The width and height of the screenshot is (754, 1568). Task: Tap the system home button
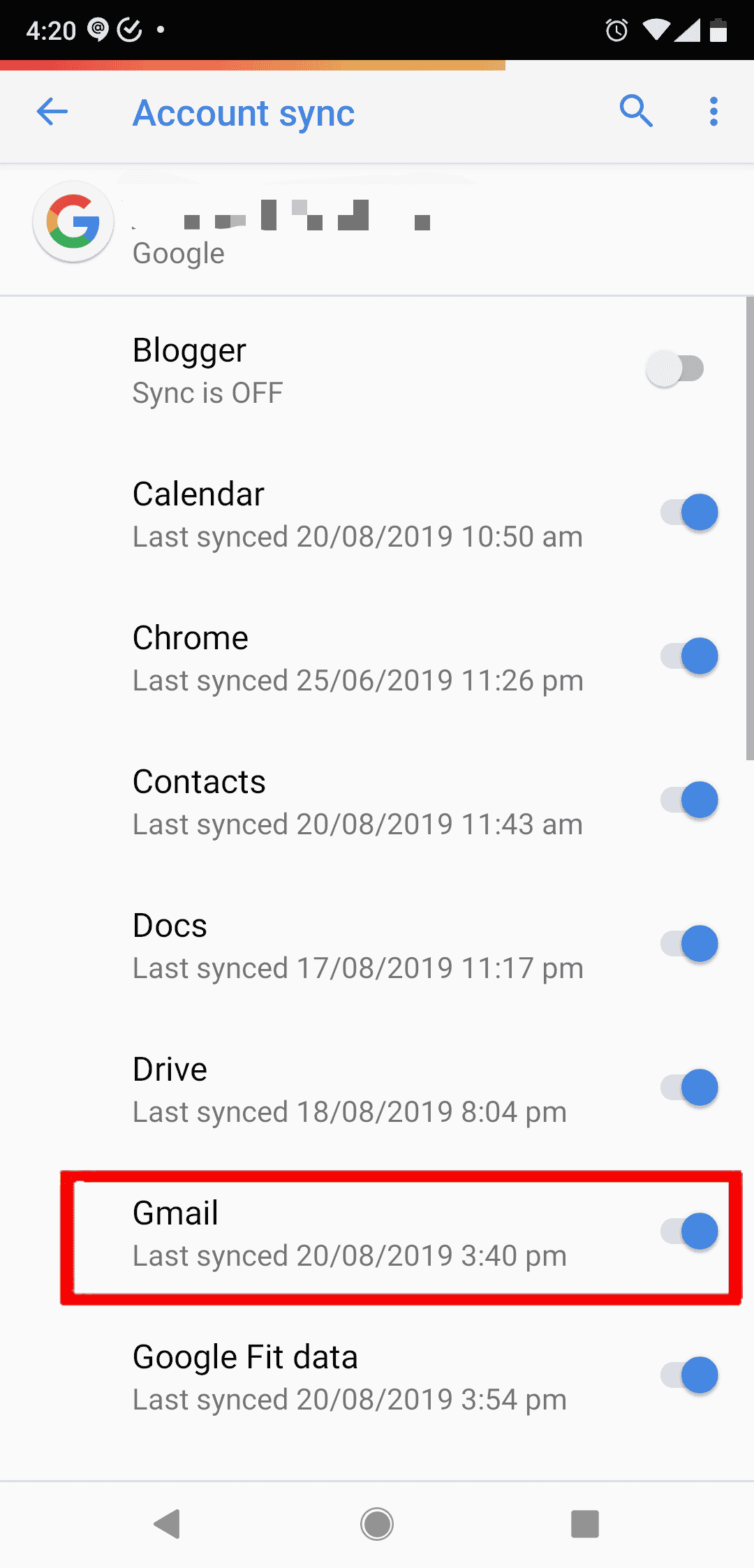point(377,1524)
